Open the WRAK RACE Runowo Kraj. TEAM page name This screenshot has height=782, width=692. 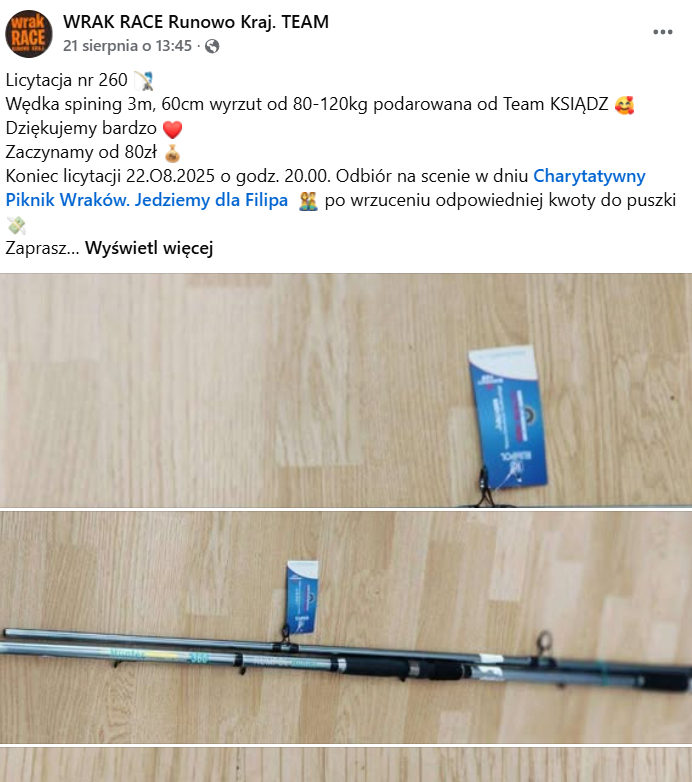point(196,21)
